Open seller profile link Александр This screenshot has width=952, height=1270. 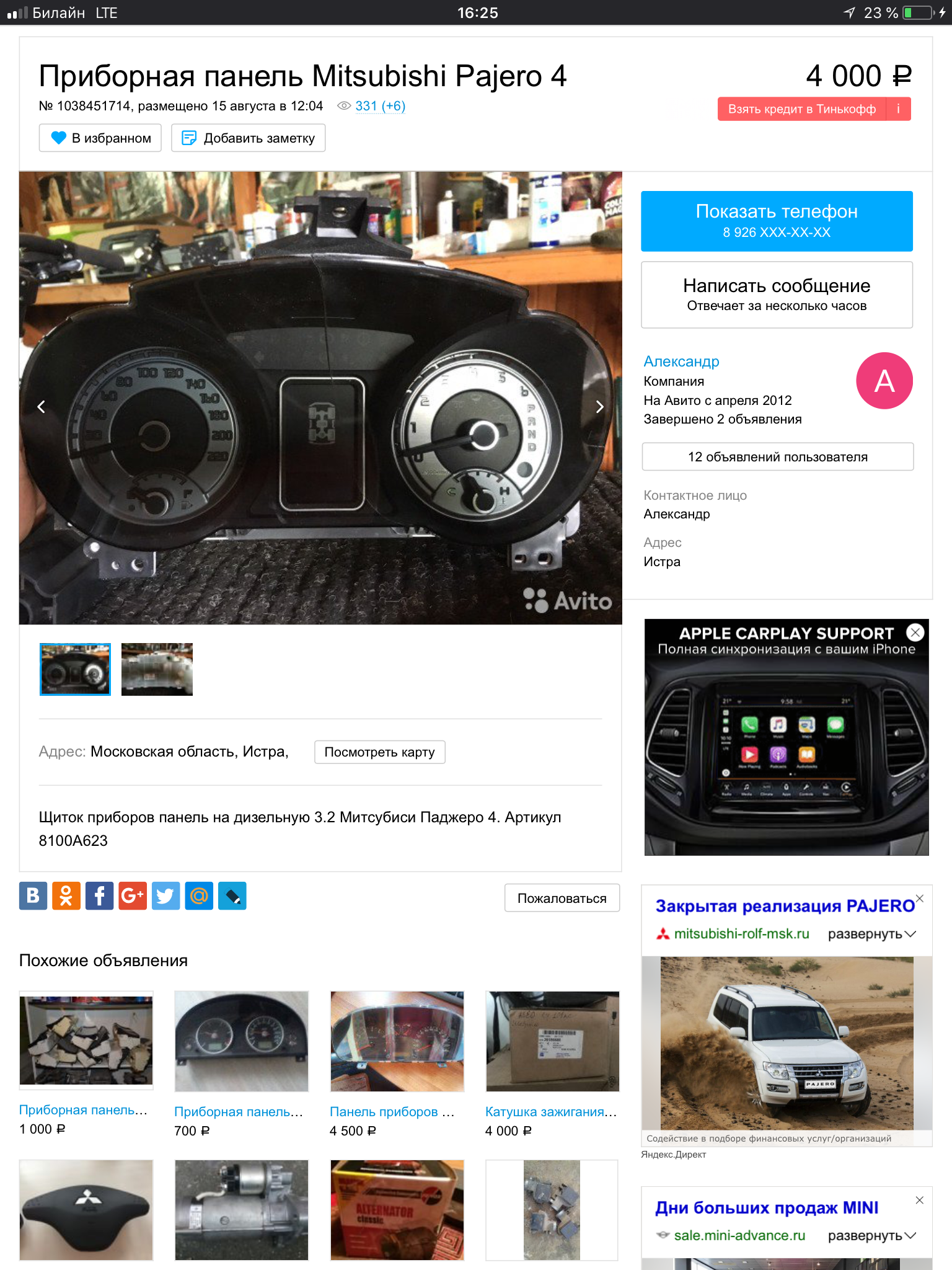coord(681,362)
